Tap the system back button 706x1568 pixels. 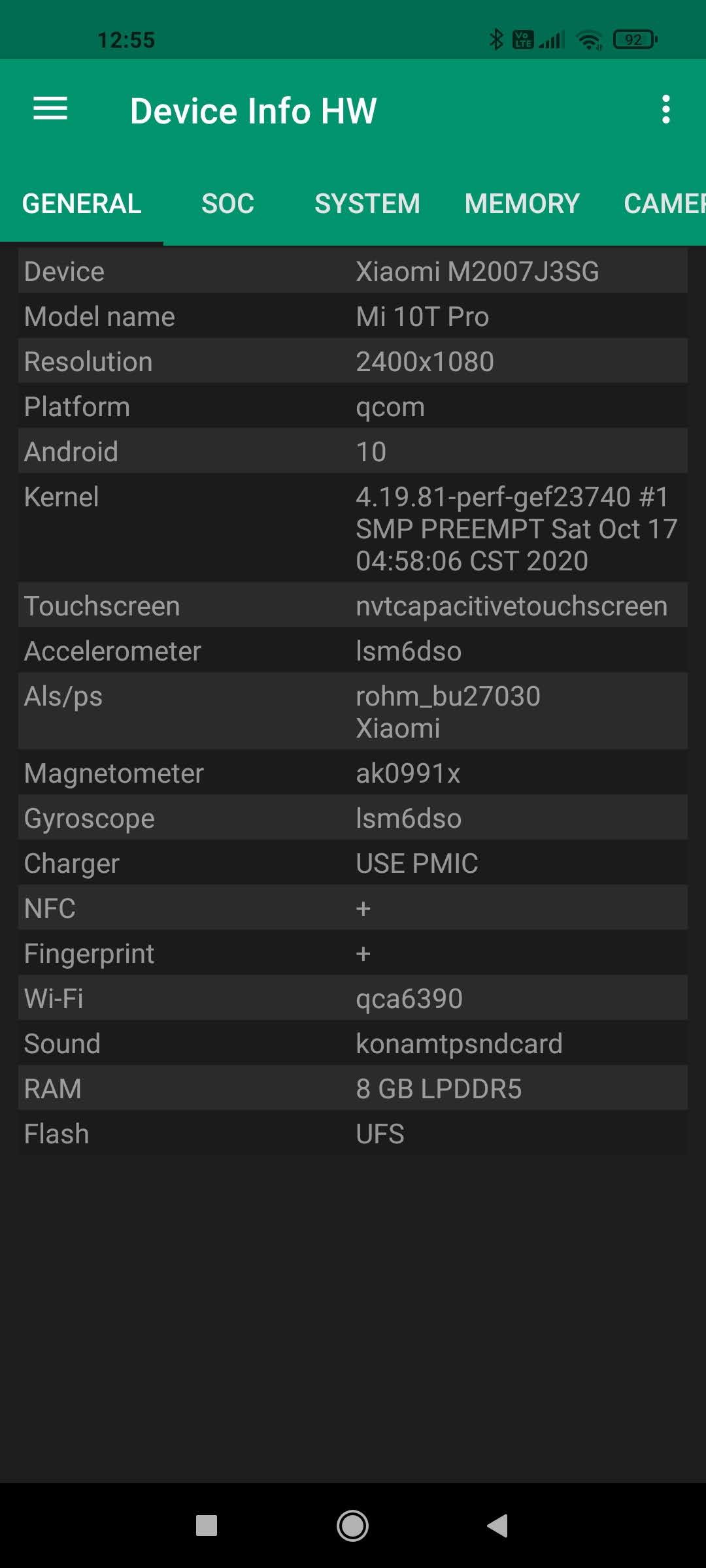(x=497, y=1526)
